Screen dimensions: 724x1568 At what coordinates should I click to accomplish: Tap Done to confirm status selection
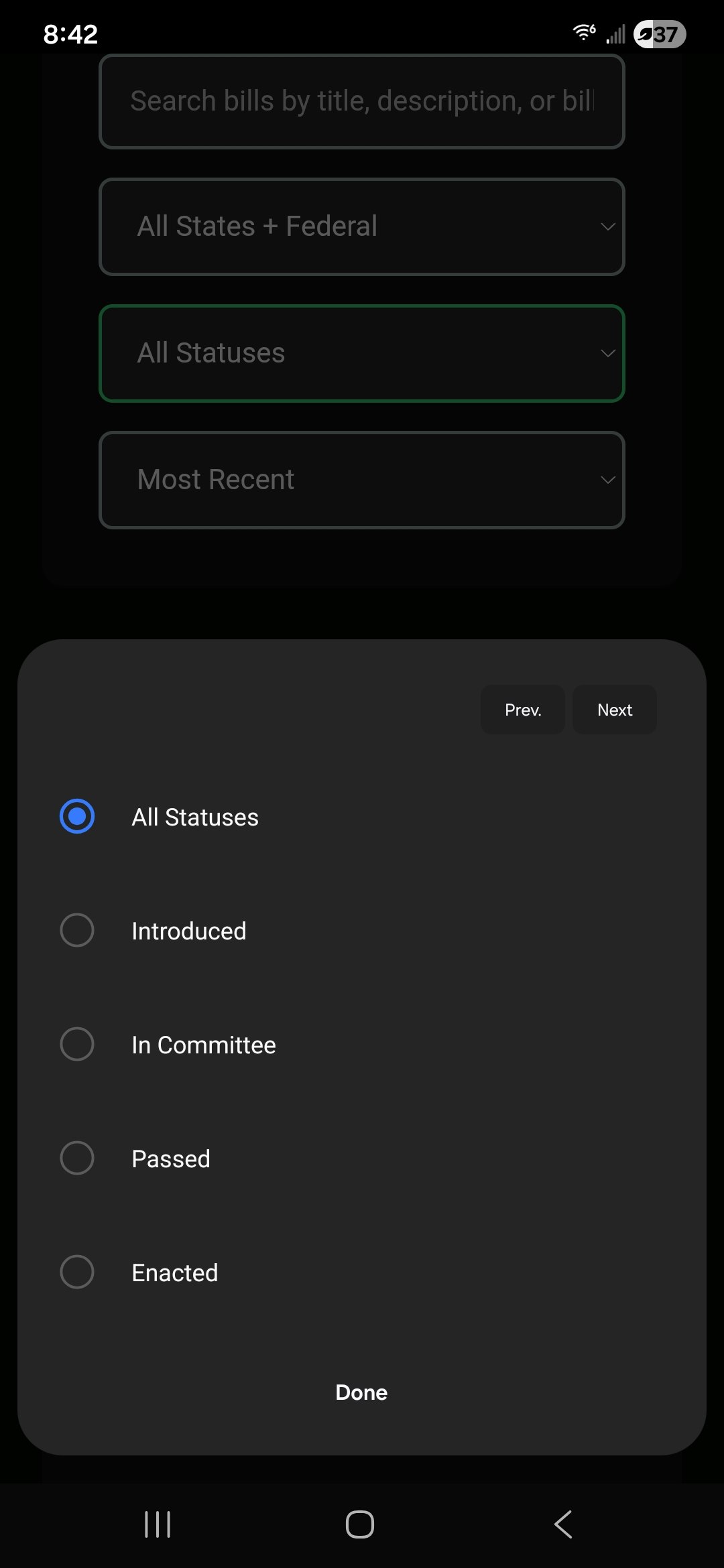click(361, 1392)
